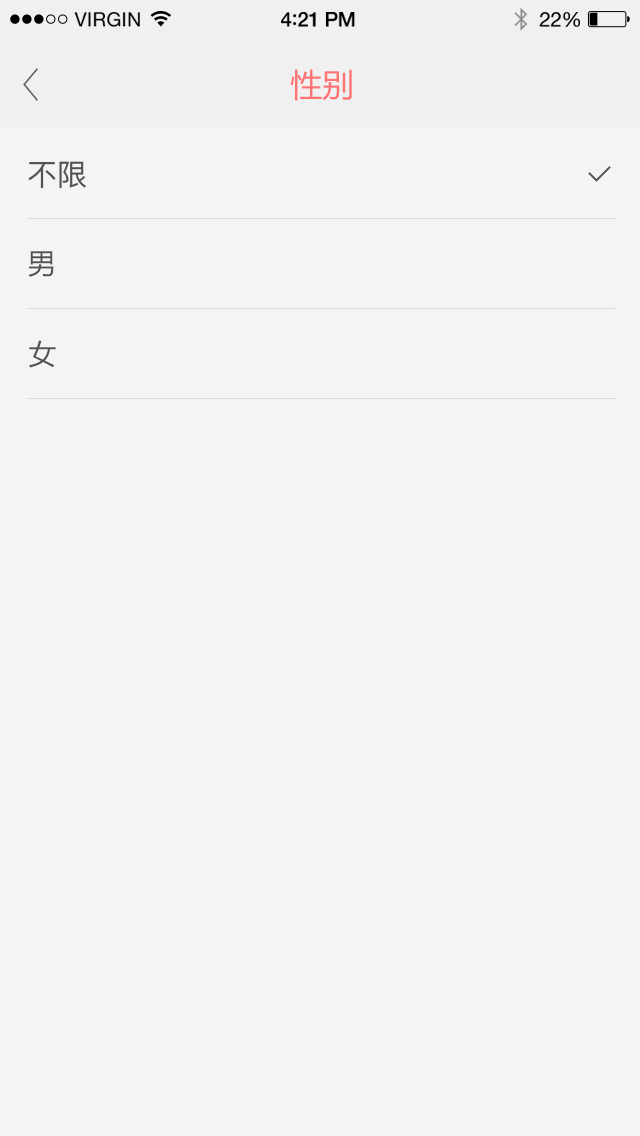
Task: Pick 女 as the gender
Action: 320,354
